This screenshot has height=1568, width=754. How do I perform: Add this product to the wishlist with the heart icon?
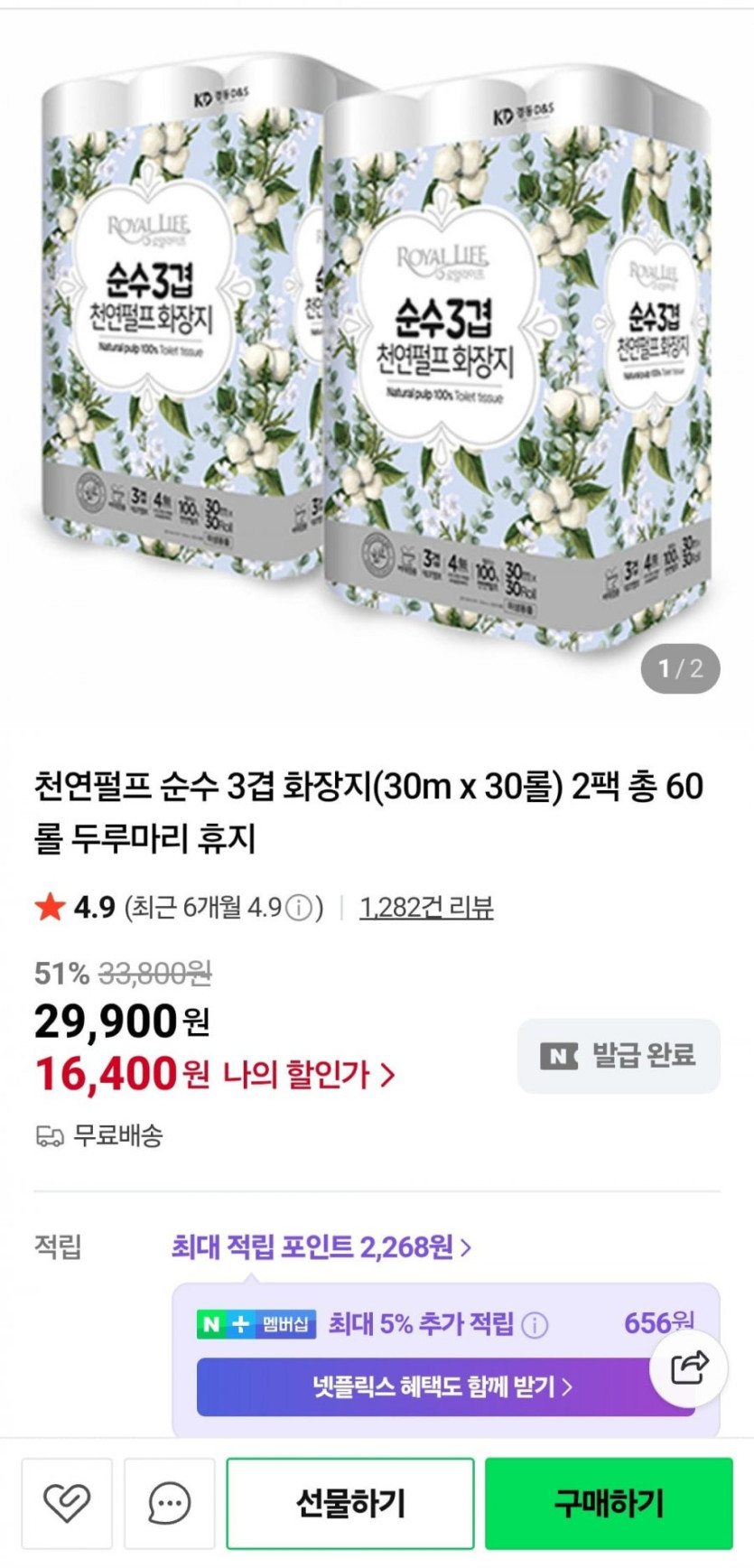click(x=67, y=1503)
